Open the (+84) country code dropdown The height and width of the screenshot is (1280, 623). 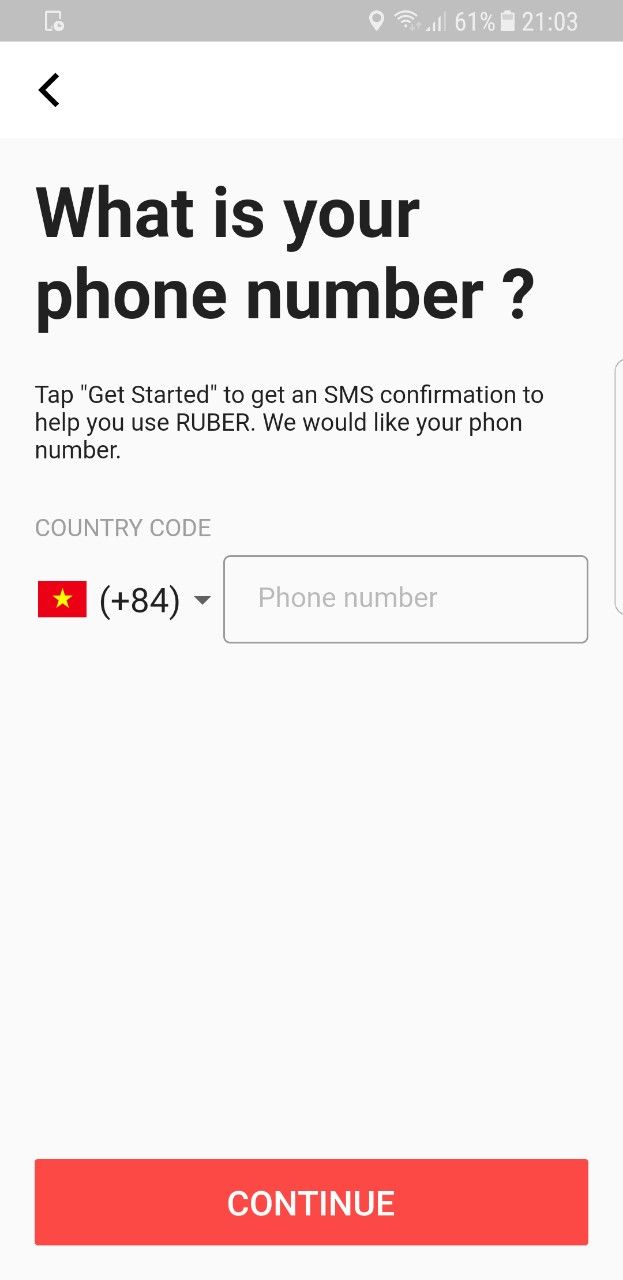point(125,600)
